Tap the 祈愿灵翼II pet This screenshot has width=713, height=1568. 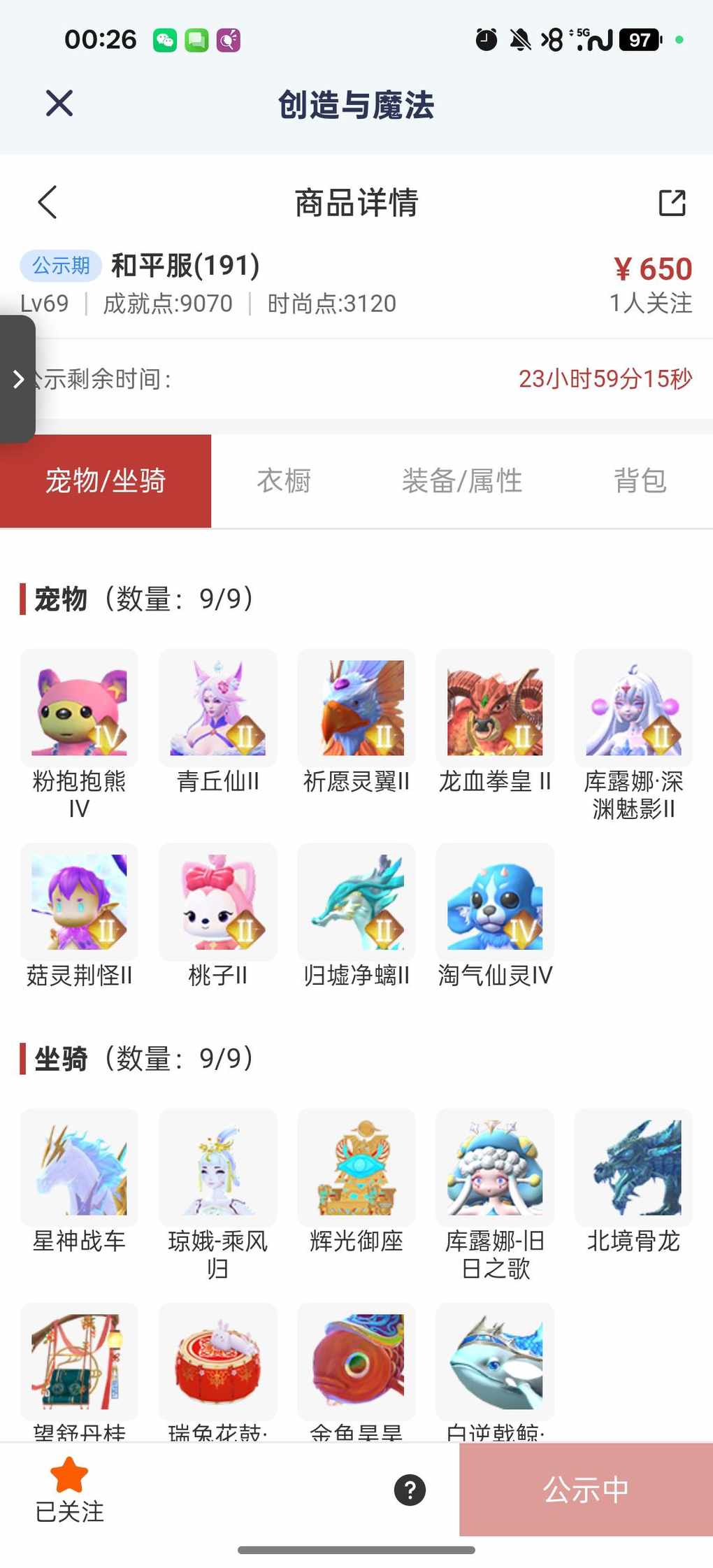(x=356, y=708)
